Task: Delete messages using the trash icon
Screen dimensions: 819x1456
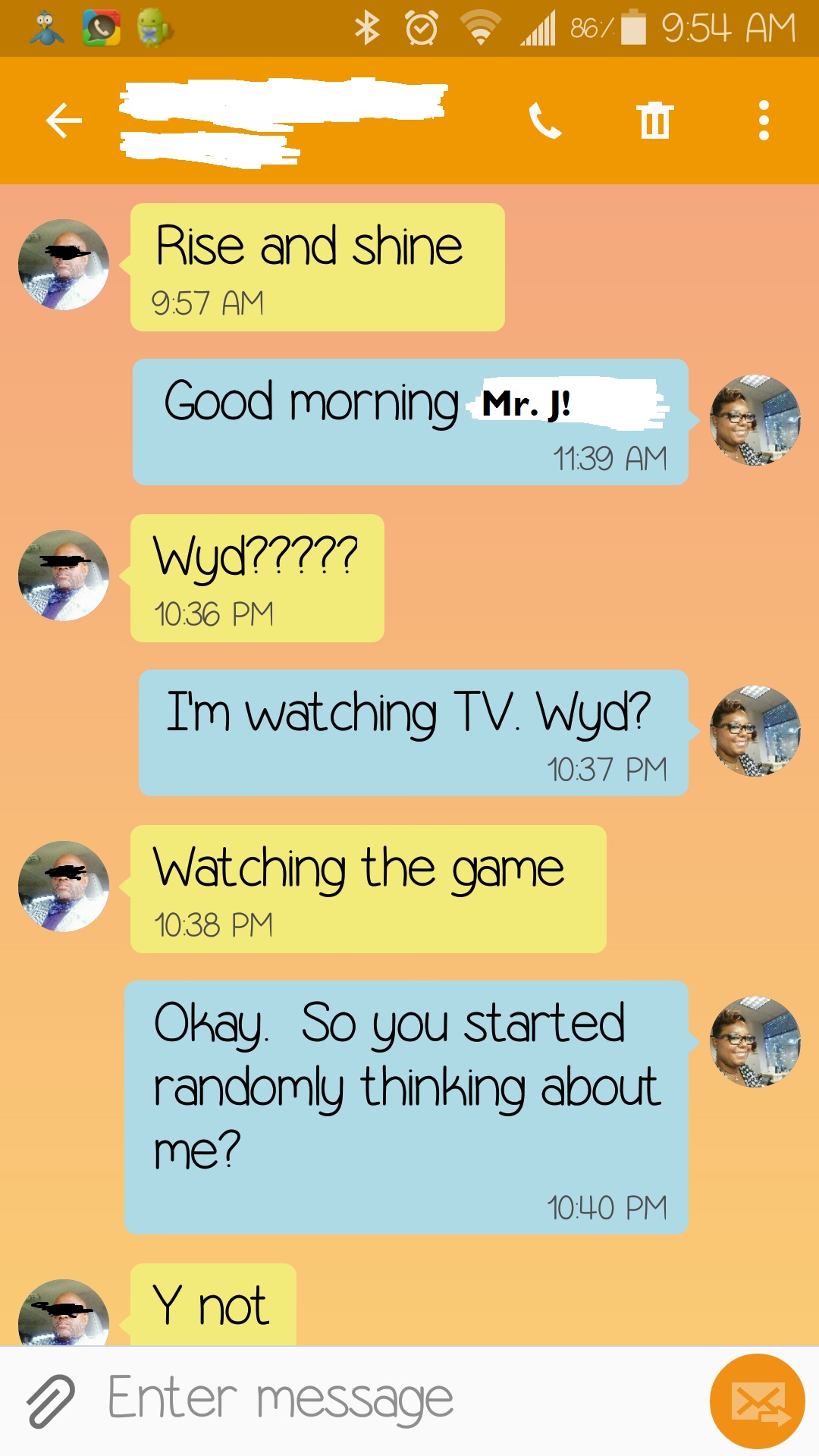Action: (x=654, y=121)
